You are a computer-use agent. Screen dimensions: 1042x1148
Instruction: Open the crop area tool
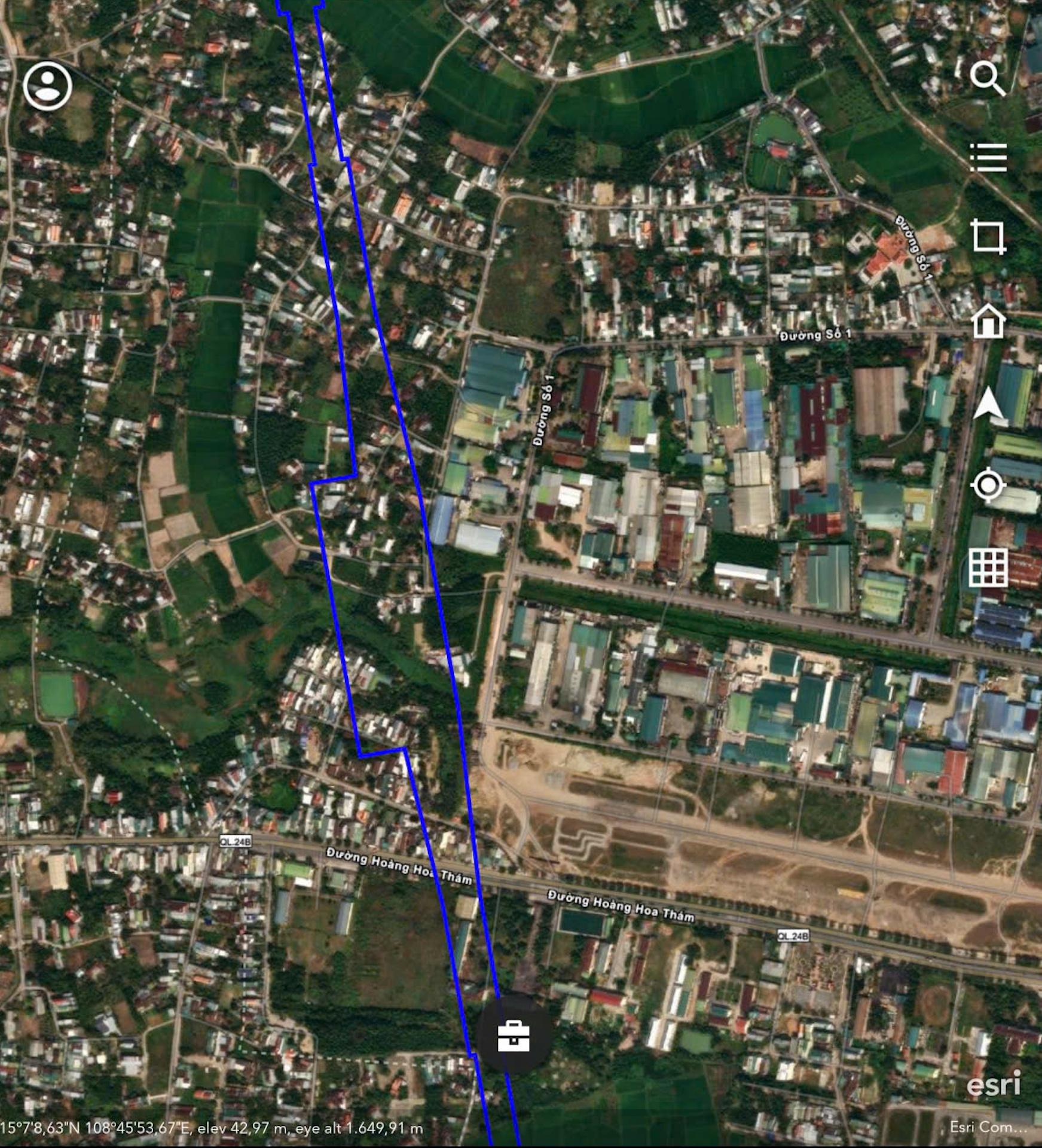(988, 237)
